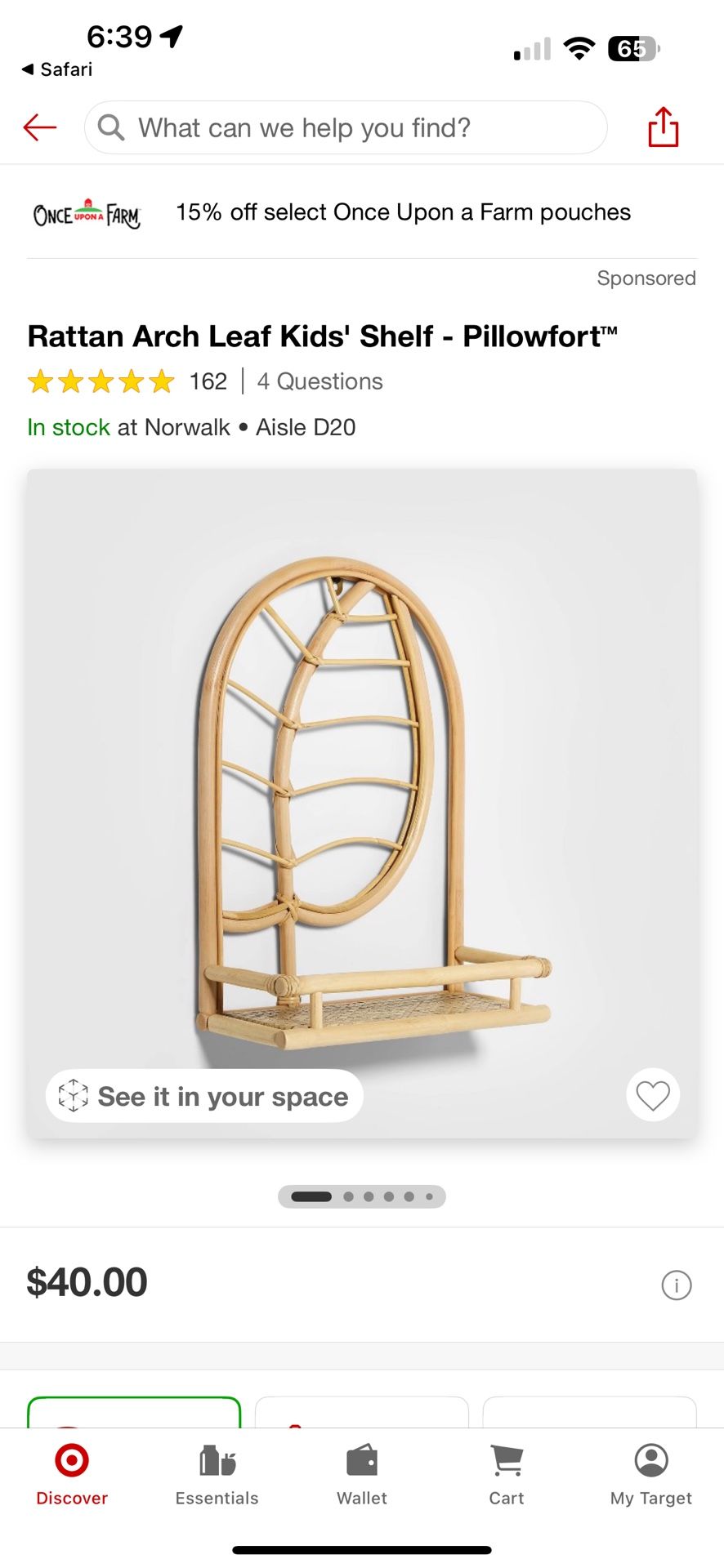Tap the What can we help you find field
Viewport: 724px width, 1568px height.
[345, 127]
